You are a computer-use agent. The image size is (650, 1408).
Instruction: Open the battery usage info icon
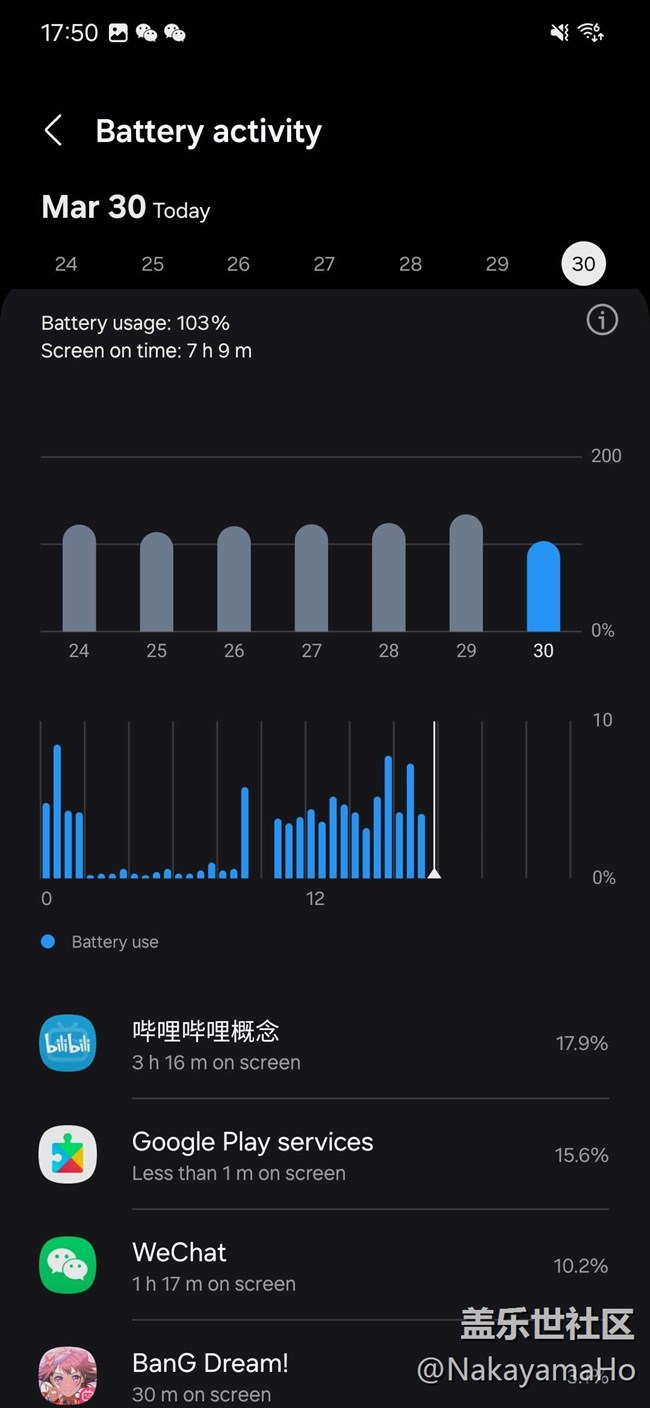[602, 320]
